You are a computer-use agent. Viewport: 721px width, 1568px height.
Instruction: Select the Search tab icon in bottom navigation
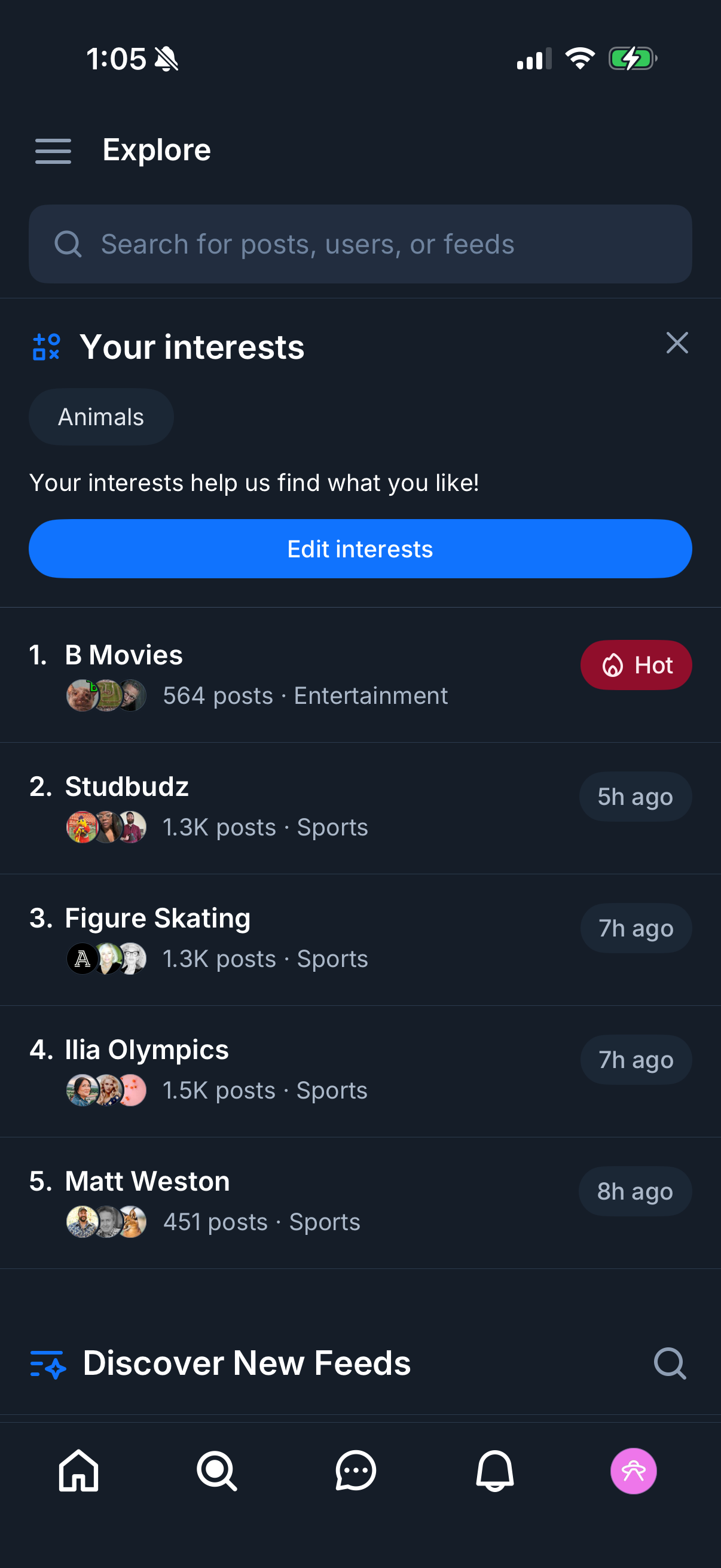[218, 1471]
